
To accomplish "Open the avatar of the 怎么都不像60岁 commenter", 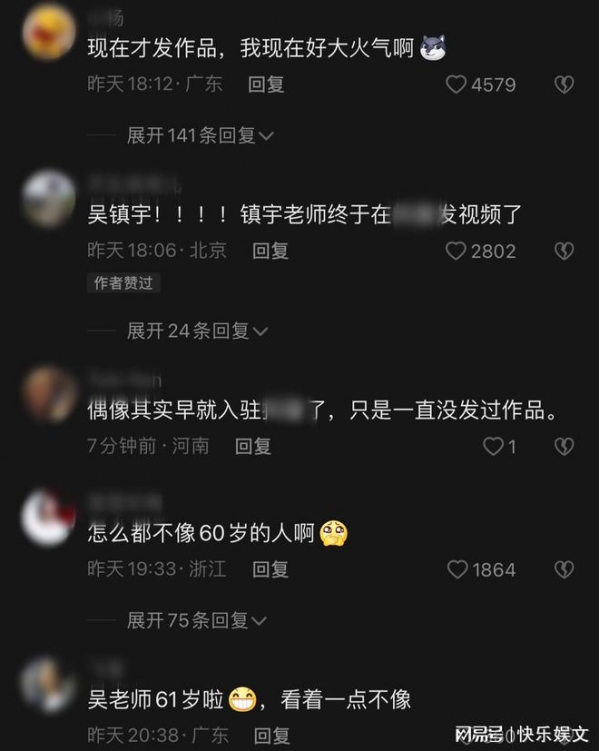I will pyautogui.click(x=49, y=517).
